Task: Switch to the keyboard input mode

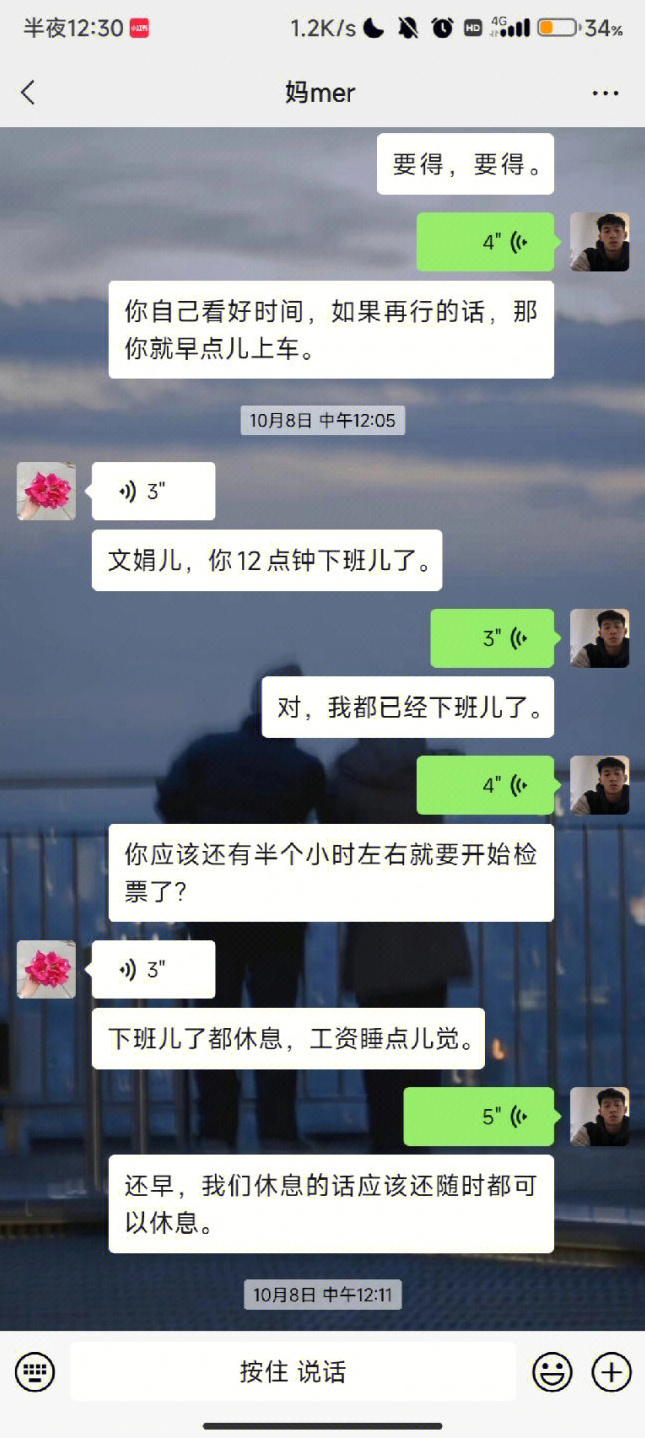Action: (x=35, y=1371)
